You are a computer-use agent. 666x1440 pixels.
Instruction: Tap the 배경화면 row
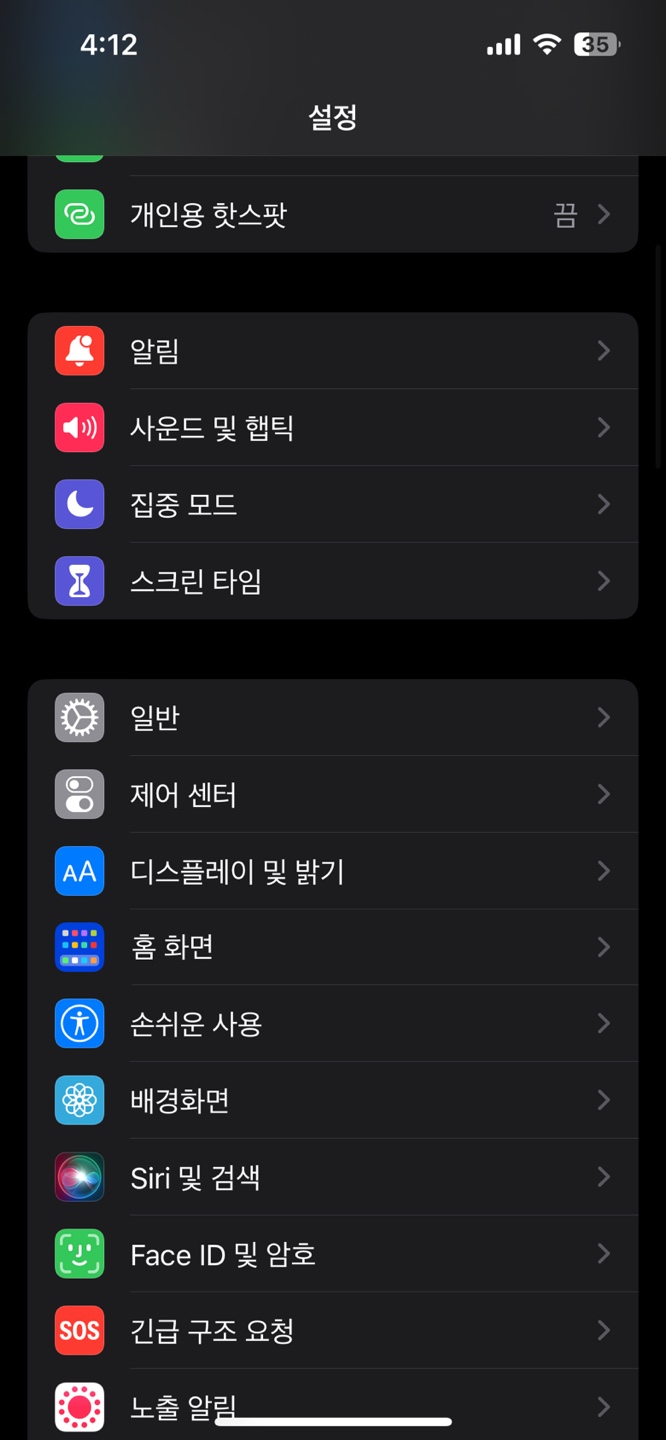tap(333, 1101)
